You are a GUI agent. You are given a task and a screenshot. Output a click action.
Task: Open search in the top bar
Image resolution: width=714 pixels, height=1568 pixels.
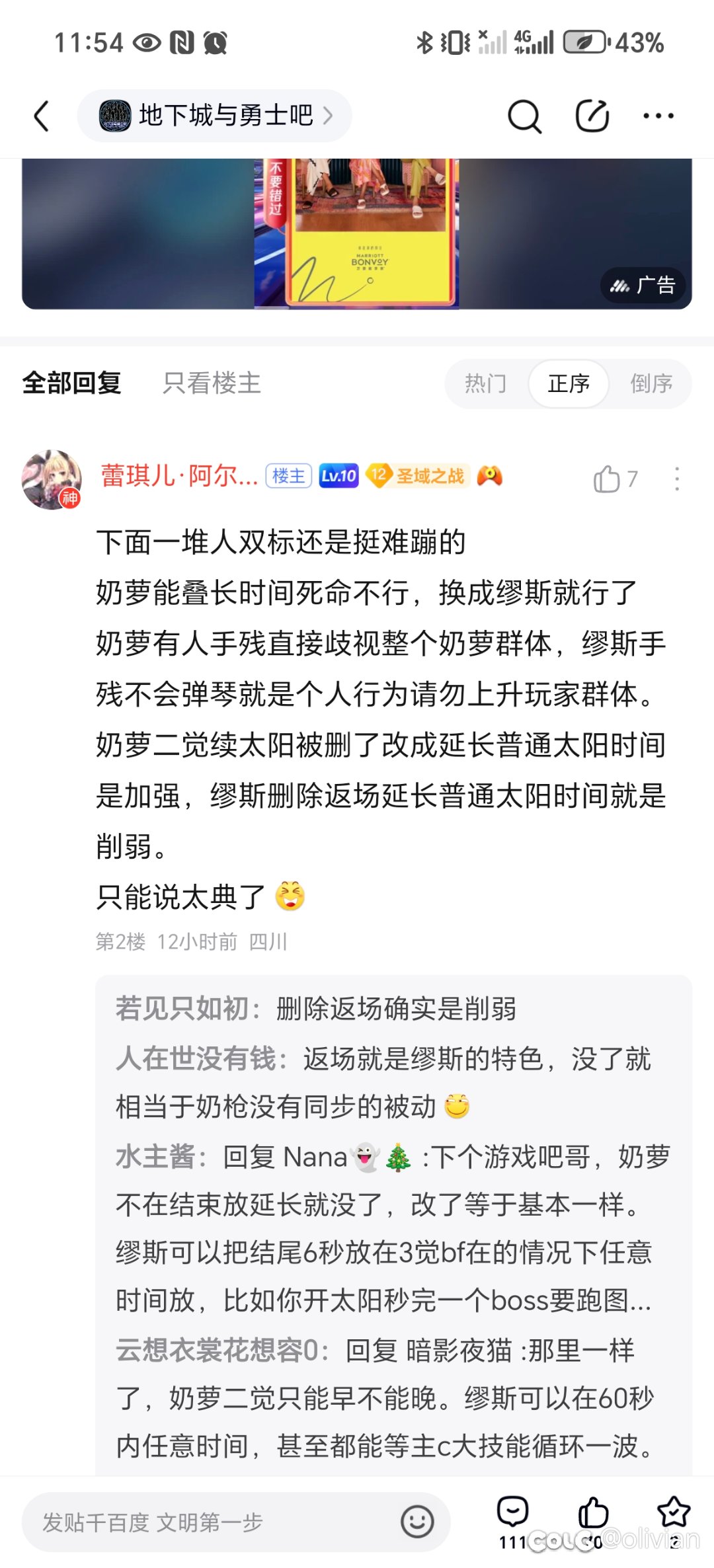[x=524, y=116]
